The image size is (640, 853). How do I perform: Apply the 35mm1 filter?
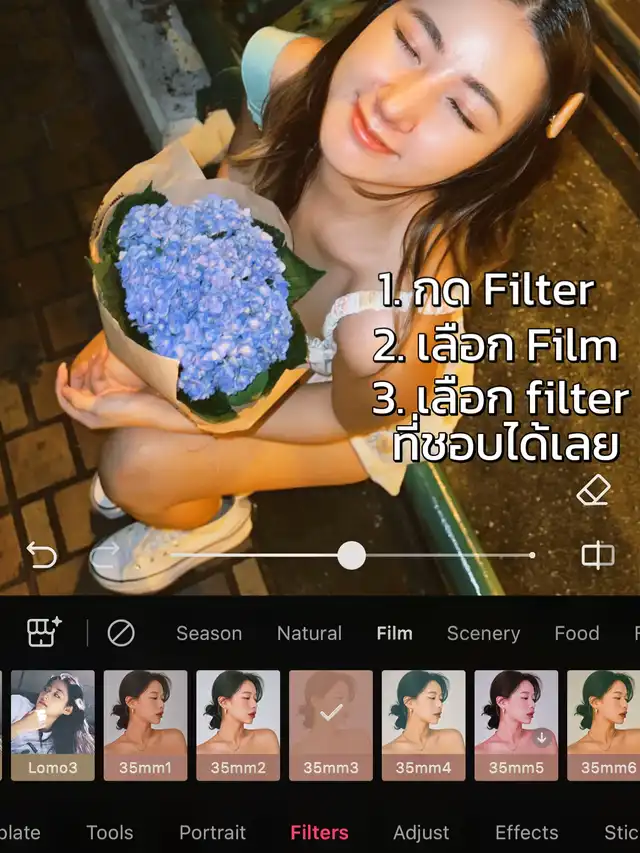click(145, 725)
